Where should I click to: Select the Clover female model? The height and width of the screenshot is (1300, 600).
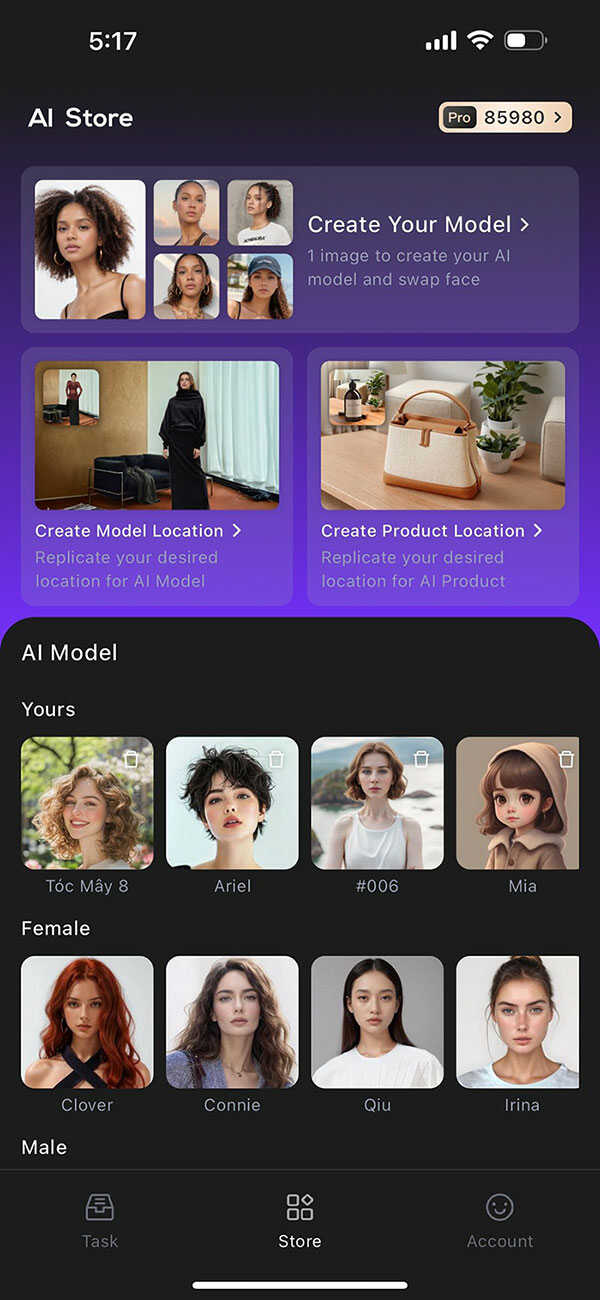click(x=87, y=1022)
